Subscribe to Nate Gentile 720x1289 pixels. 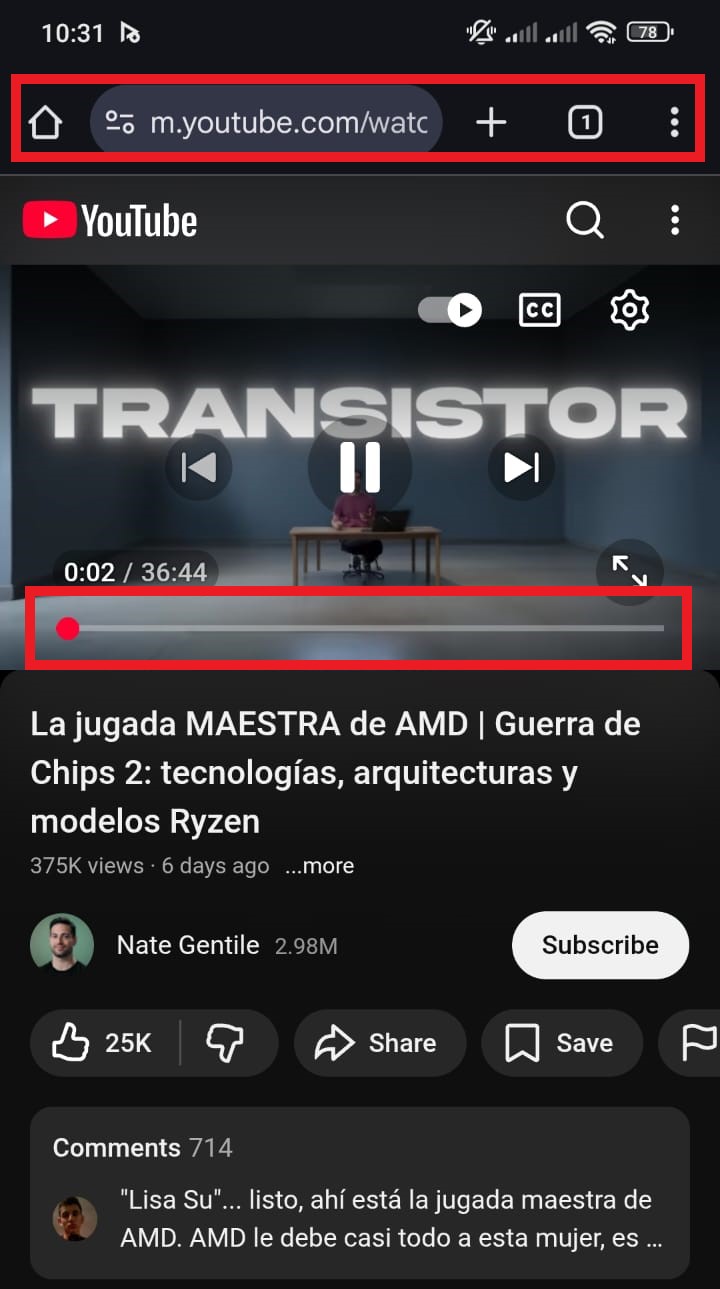pyautogui.click(x=600, y=945)
